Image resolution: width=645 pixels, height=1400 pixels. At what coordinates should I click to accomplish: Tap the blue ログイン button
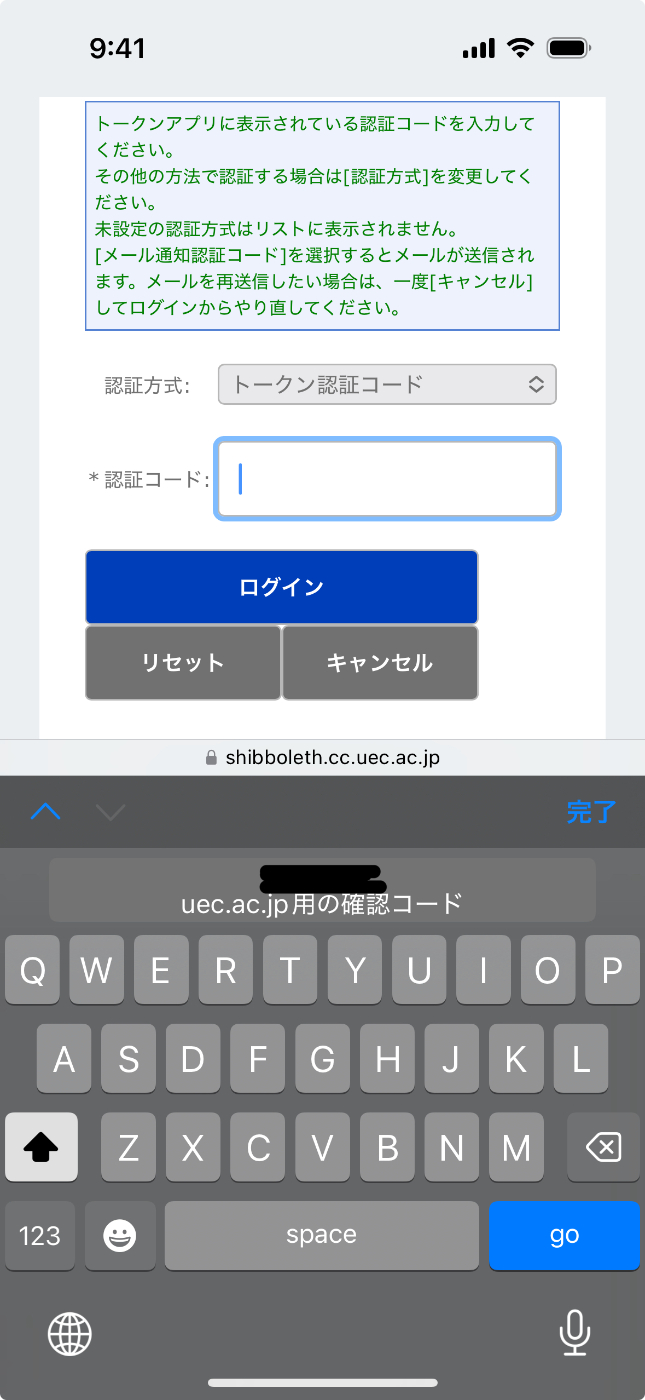[x=281, y=587]
